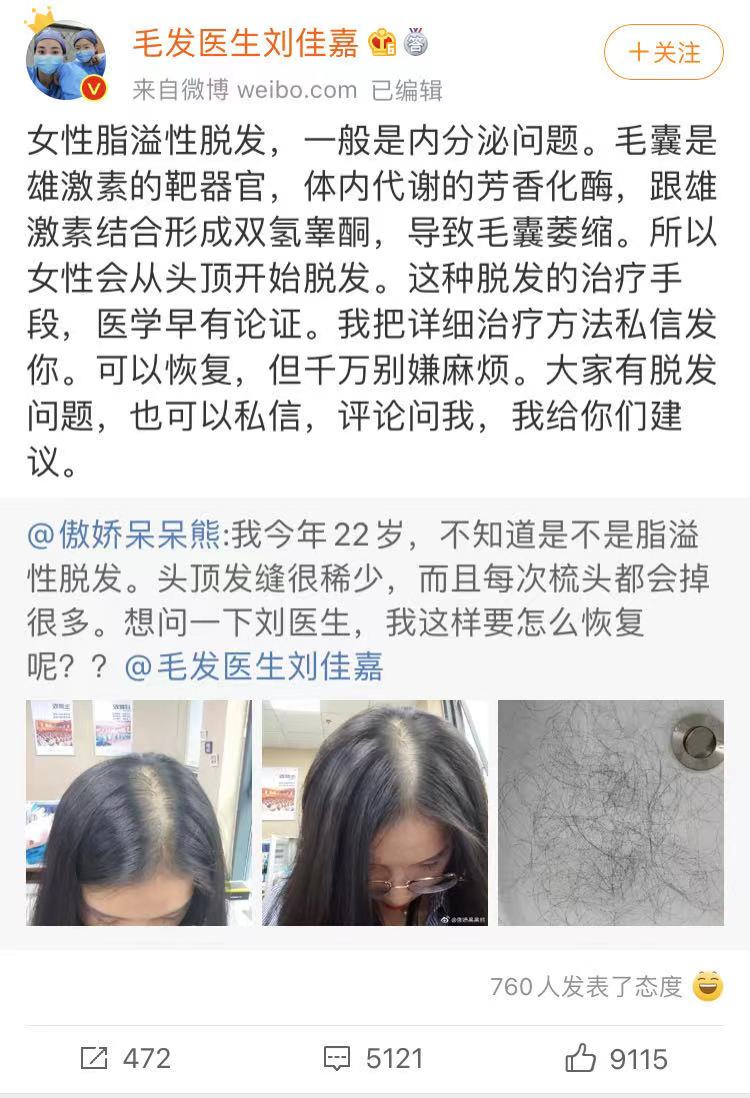Repost this post with 472 reposts

pyautogui.click(x=125, y=1058)
